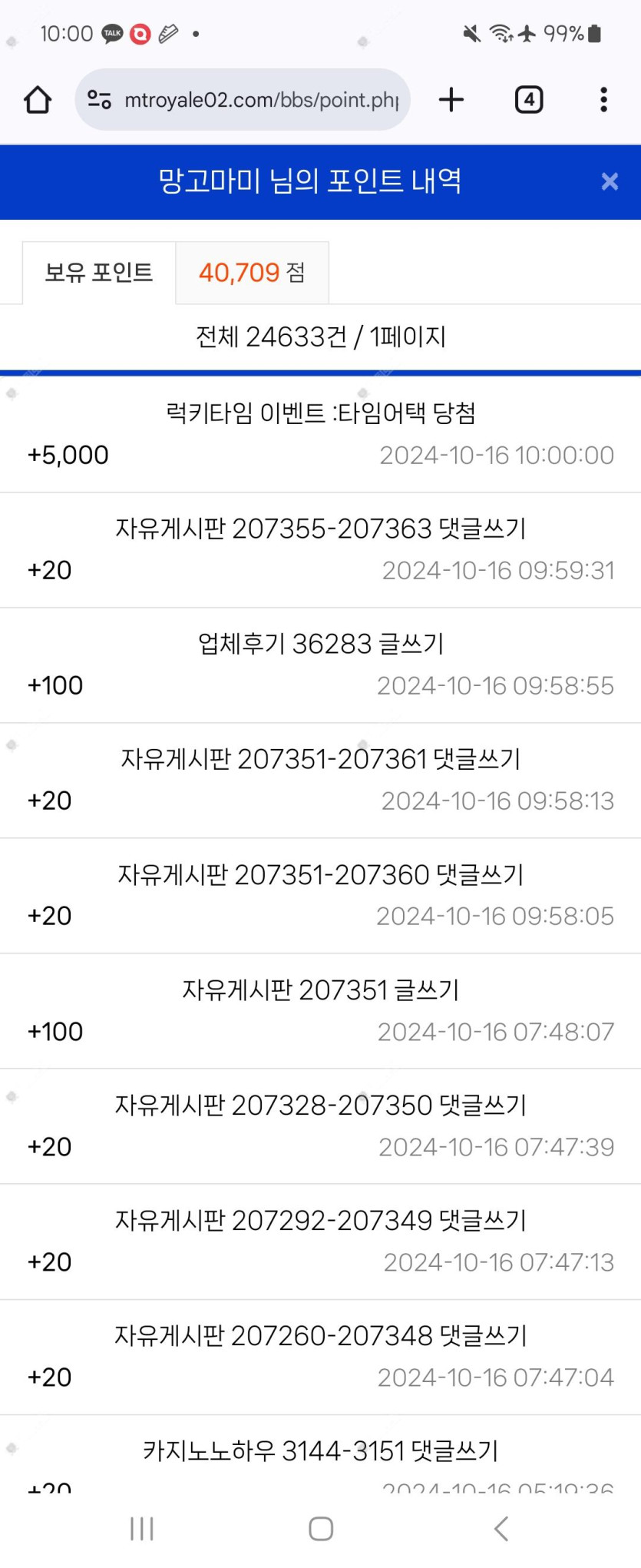
Task: Close the point history popup
Action: [610, 181]
